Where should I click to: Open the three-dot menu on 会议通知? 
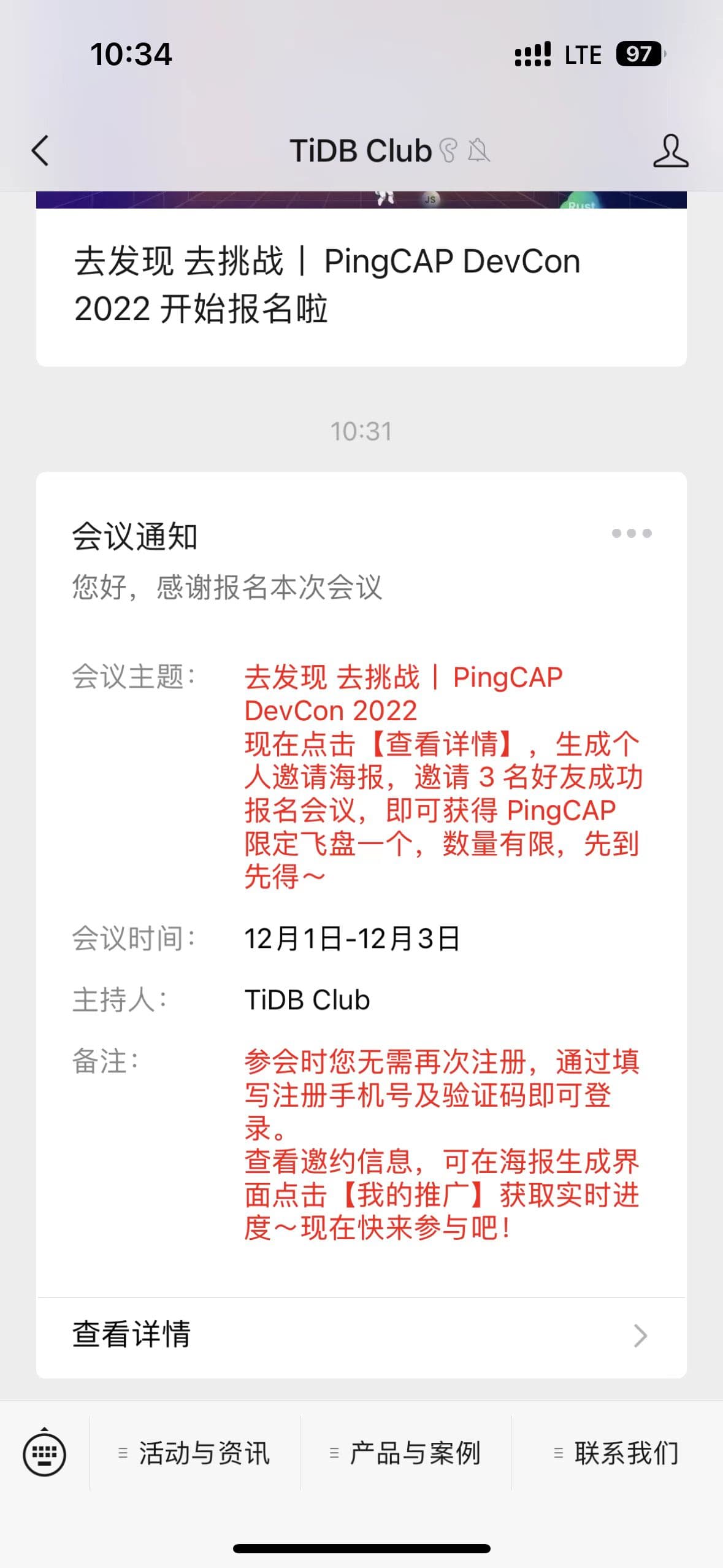631,533
